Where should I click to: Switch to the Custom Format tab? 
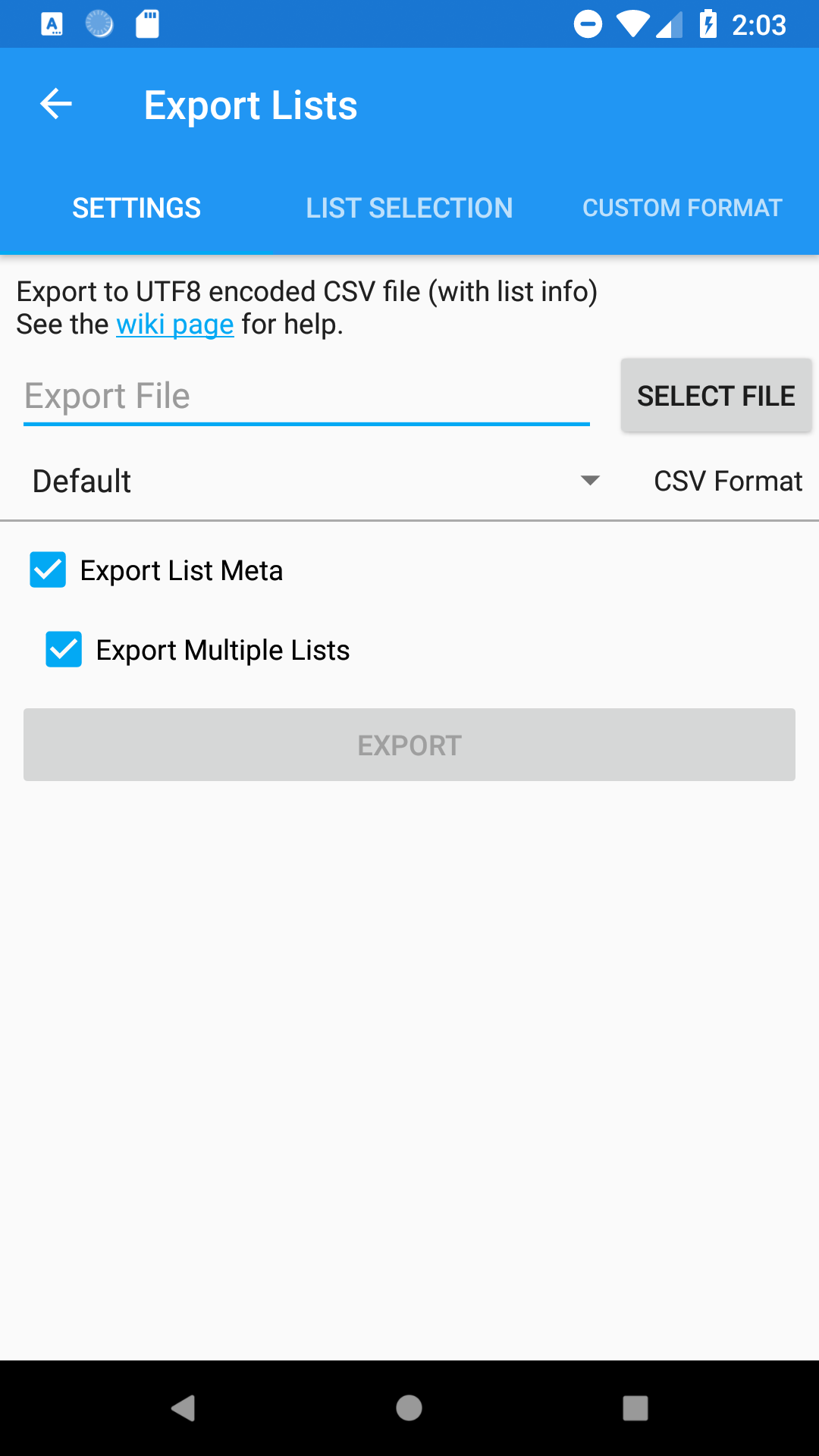(x=682, y=208)
